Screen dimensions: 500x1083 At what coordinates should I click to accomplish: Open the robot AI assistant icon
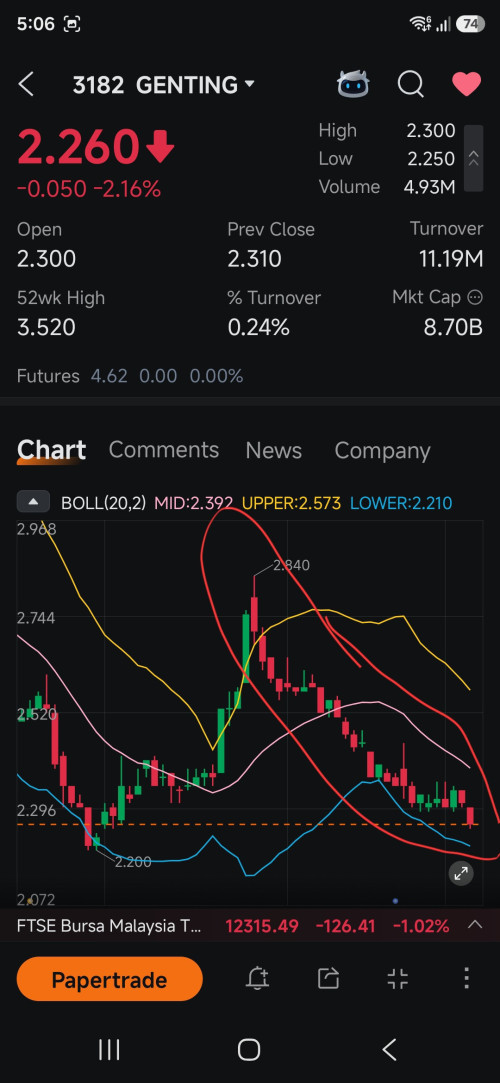(x=353, y=84)
